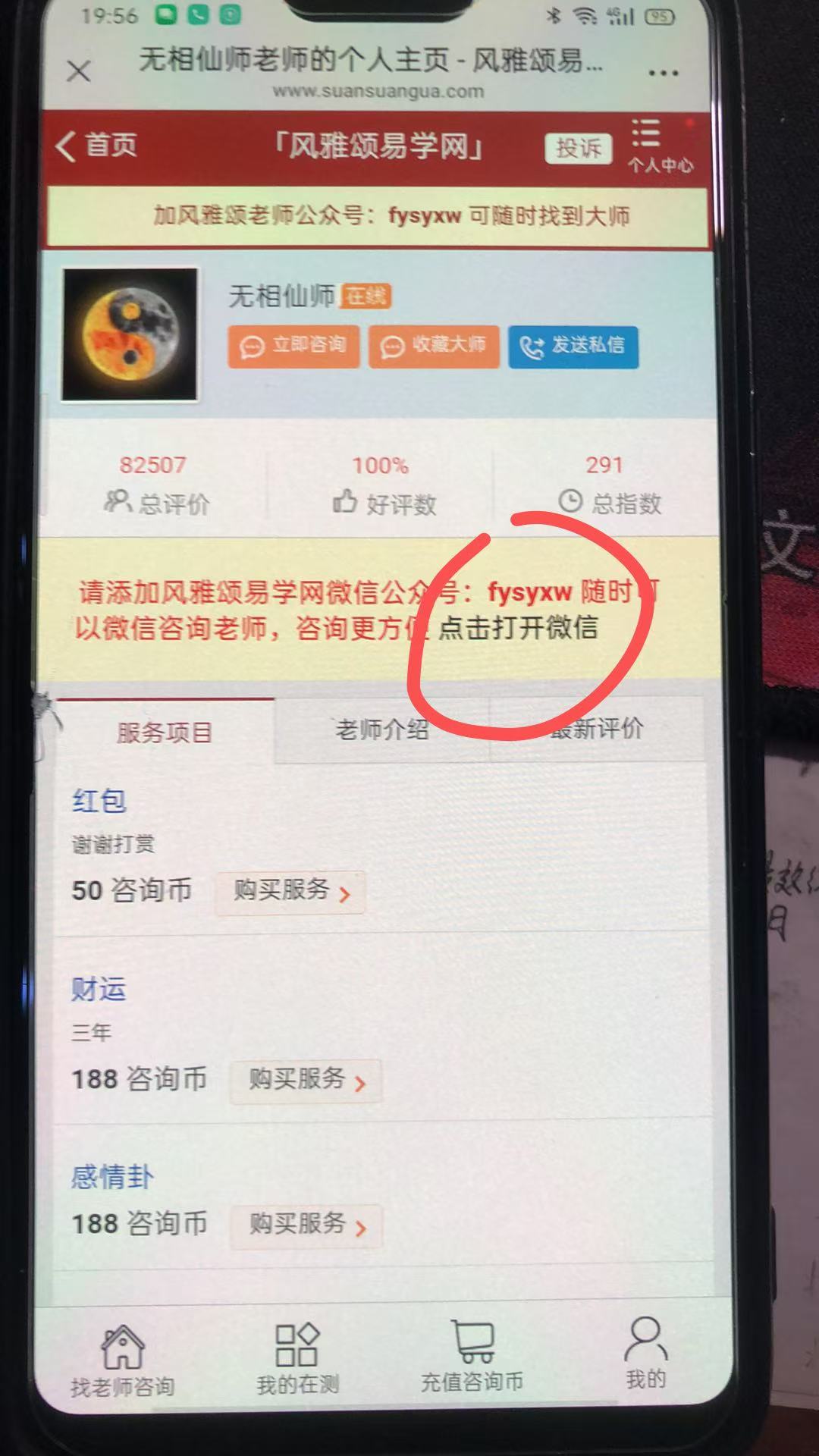The width and height of the screenshot is (819, 1456).
Task: Switch to 最新评价 tab
Action: [597, 730]
